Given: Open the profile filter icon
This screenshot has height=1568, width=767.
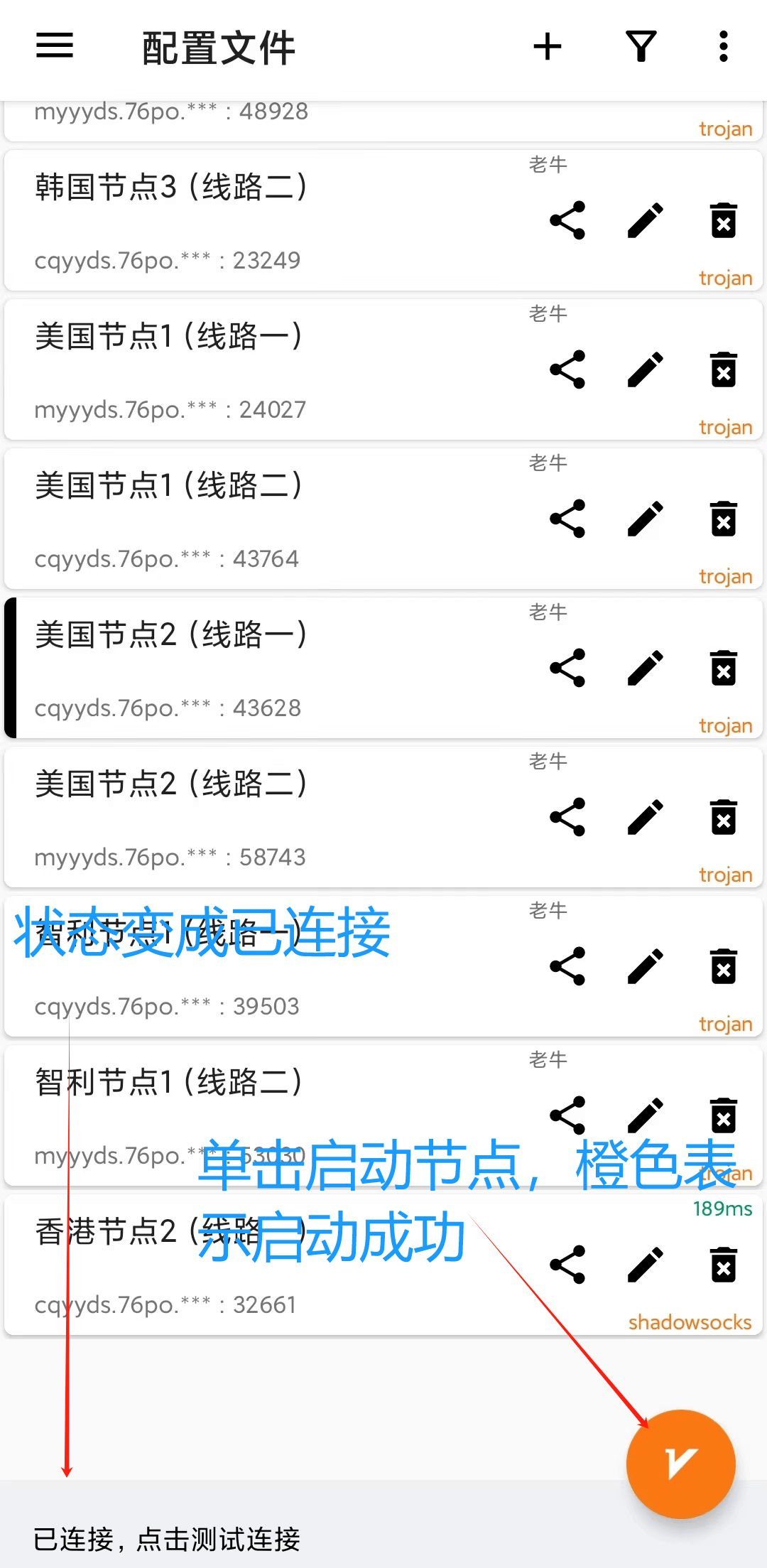Looking at the screenshot, I should (x=641, y=46).
